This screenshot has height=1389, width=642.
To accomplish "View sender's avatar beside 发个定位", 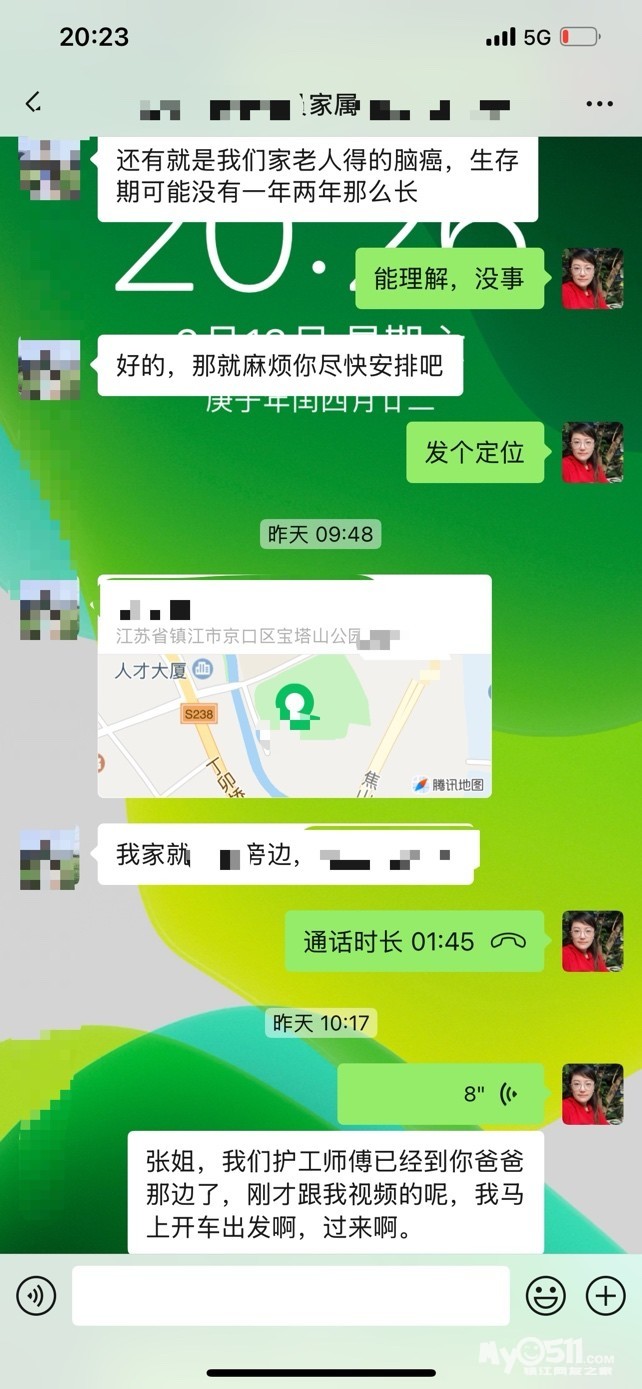I will (x=592, y=452).
